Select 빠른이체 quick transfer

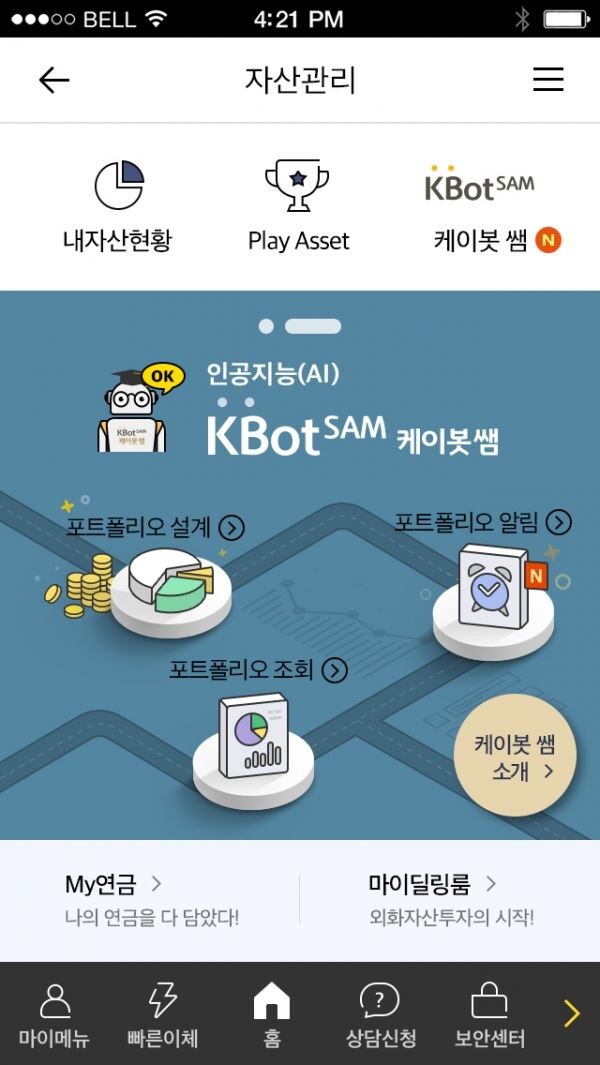tap(162, 1014)
